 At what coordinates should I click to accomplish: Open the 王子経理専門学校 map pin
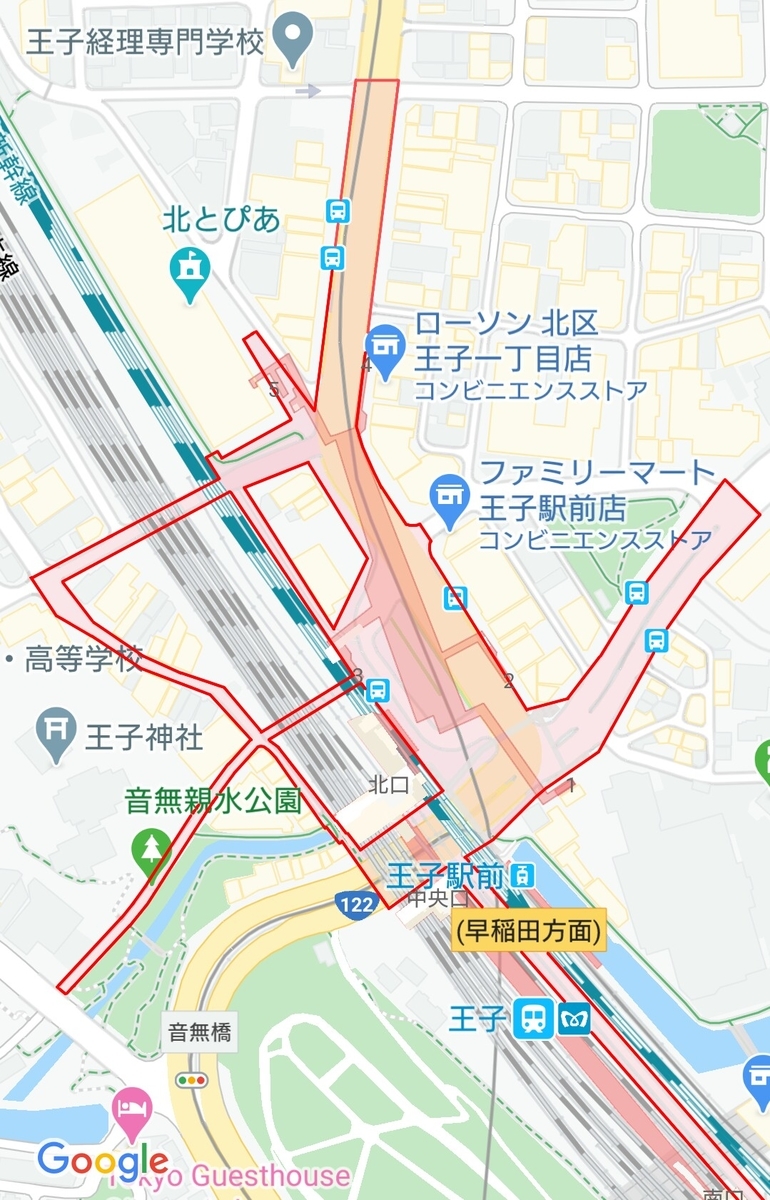click(x=294, y=38)
